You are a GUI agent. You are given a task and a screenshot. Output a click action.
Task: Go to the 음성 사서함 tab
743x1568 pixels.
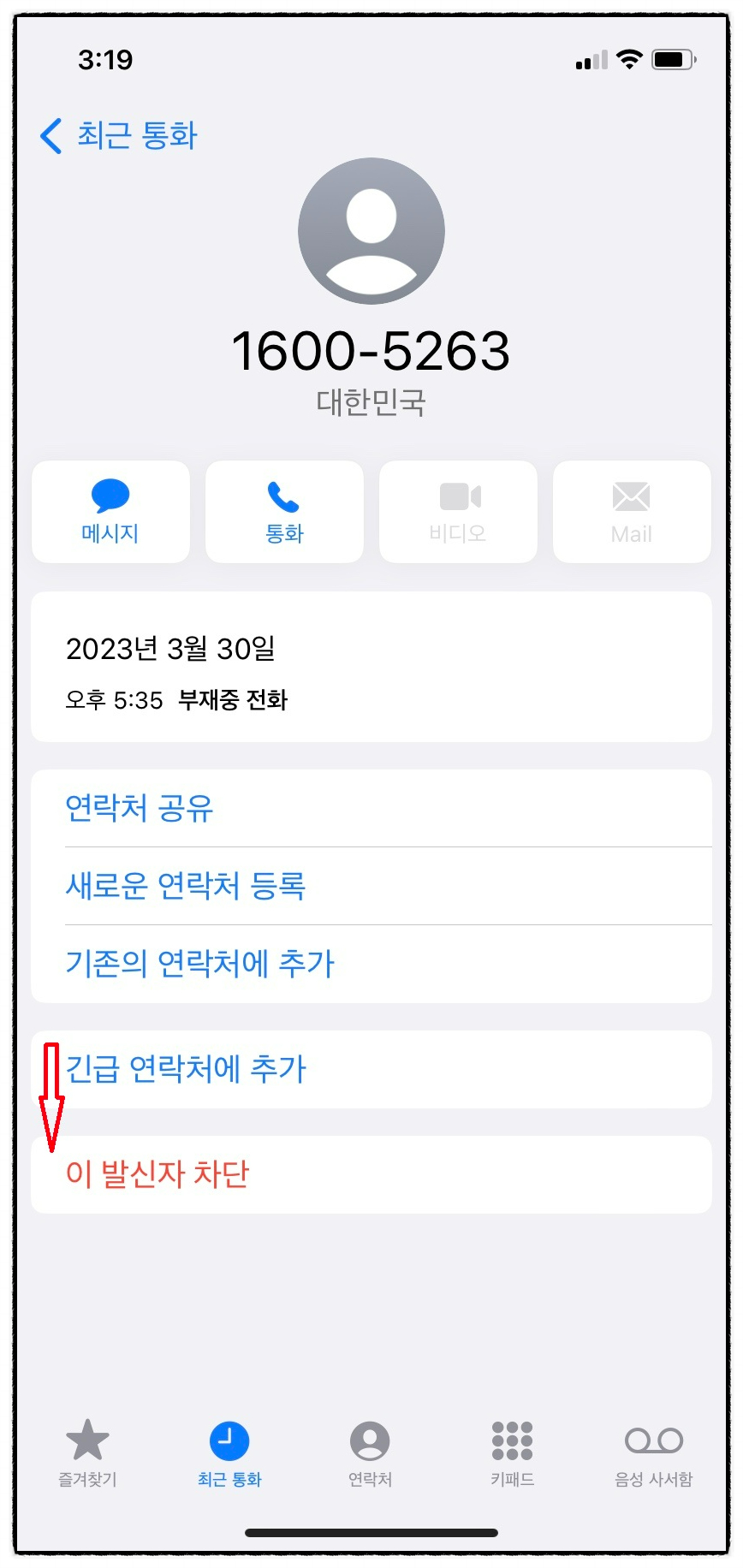pos(654,1453)
